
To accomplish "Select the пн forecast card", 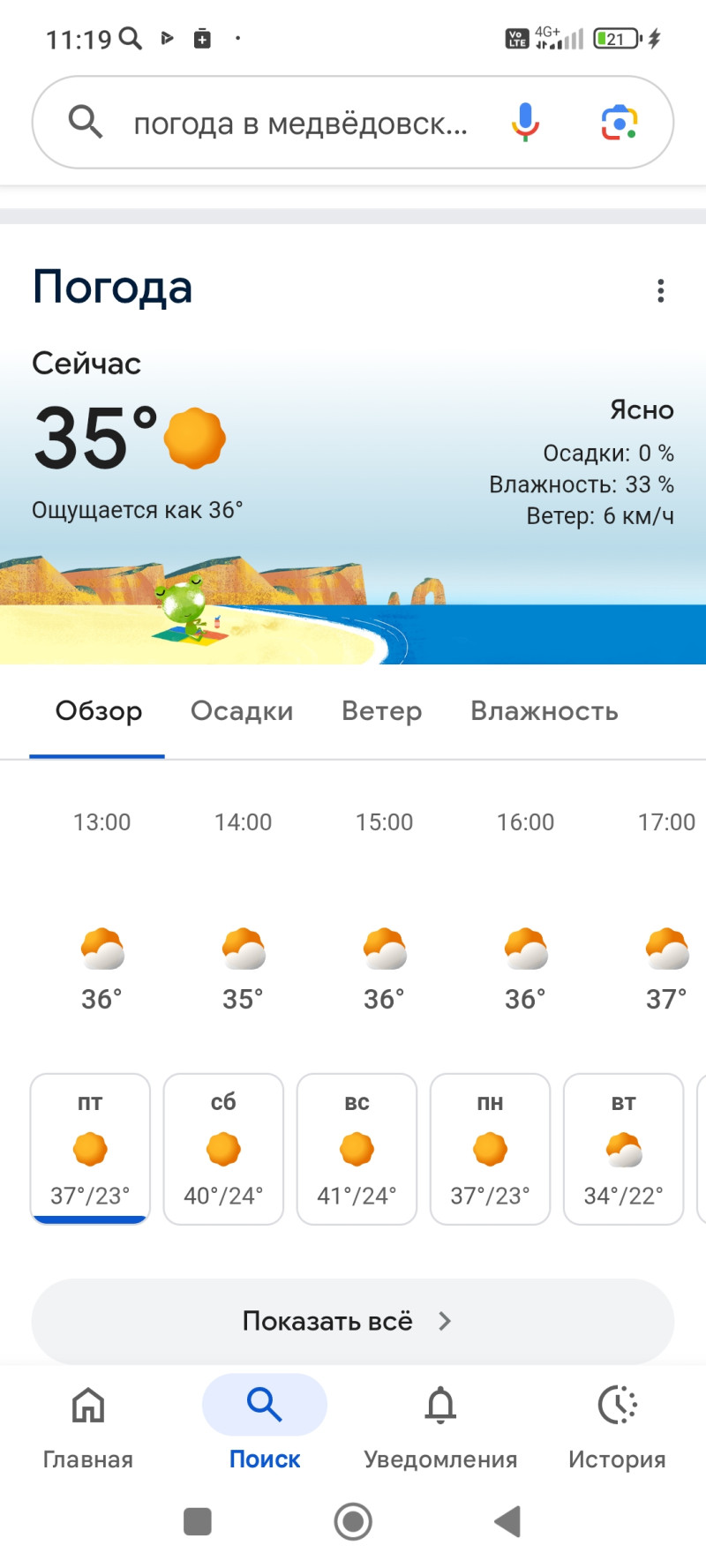I will [x=490, y=1148].
